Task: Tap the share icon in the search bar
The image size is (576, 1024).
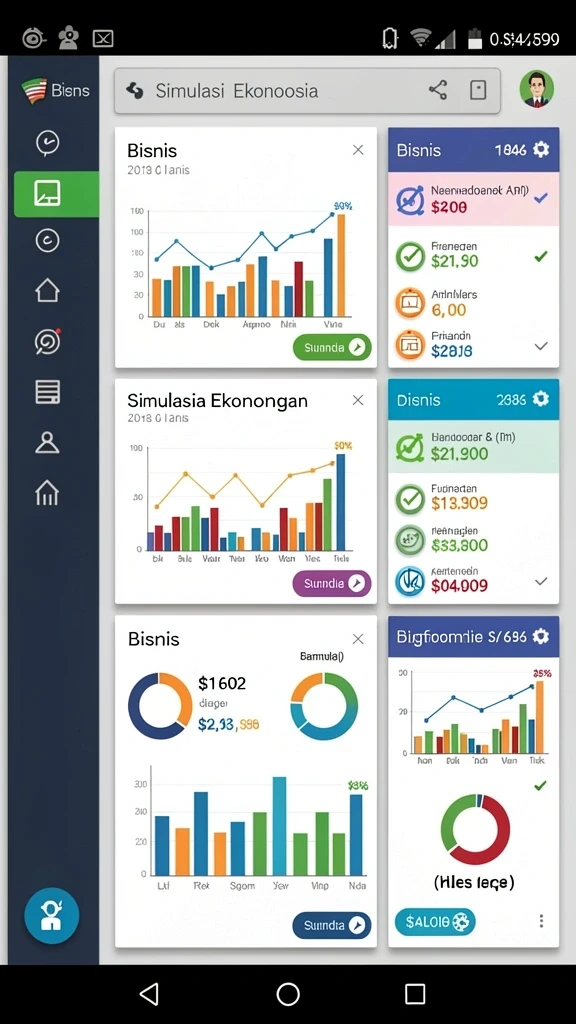Action: pos(438,90)
